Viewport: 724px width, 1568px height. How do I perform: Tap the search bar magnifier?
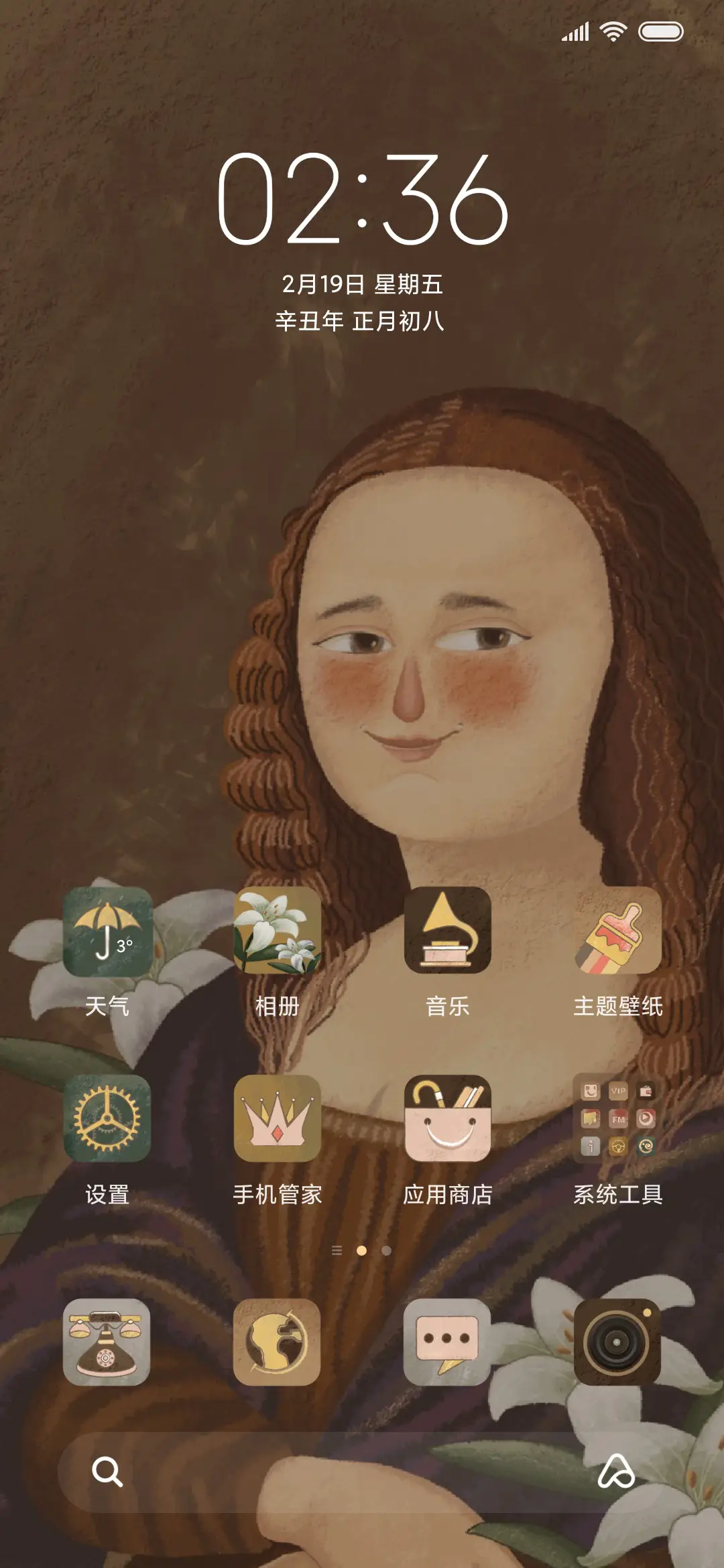tap(107, 1472)
